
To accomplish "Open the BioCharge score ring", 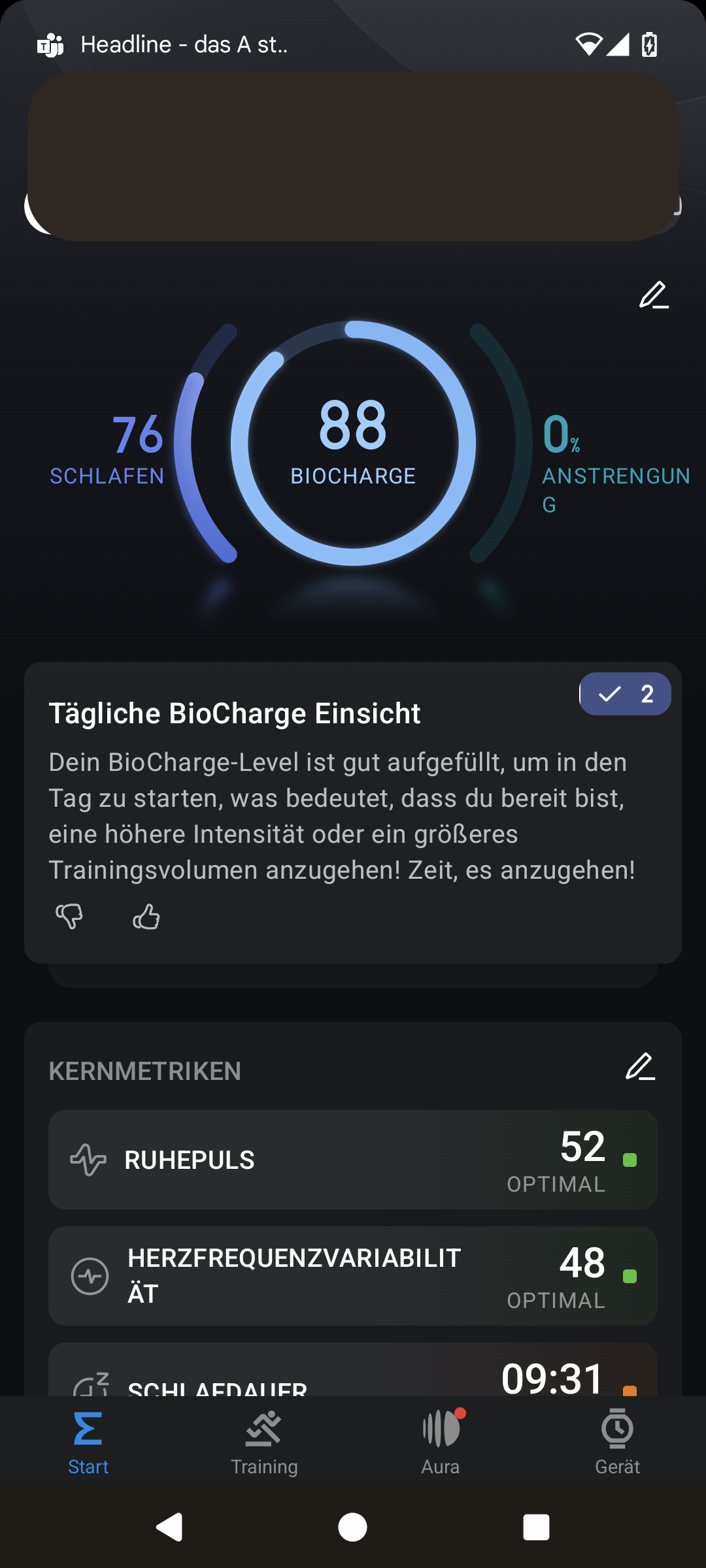I will [353, 443].
